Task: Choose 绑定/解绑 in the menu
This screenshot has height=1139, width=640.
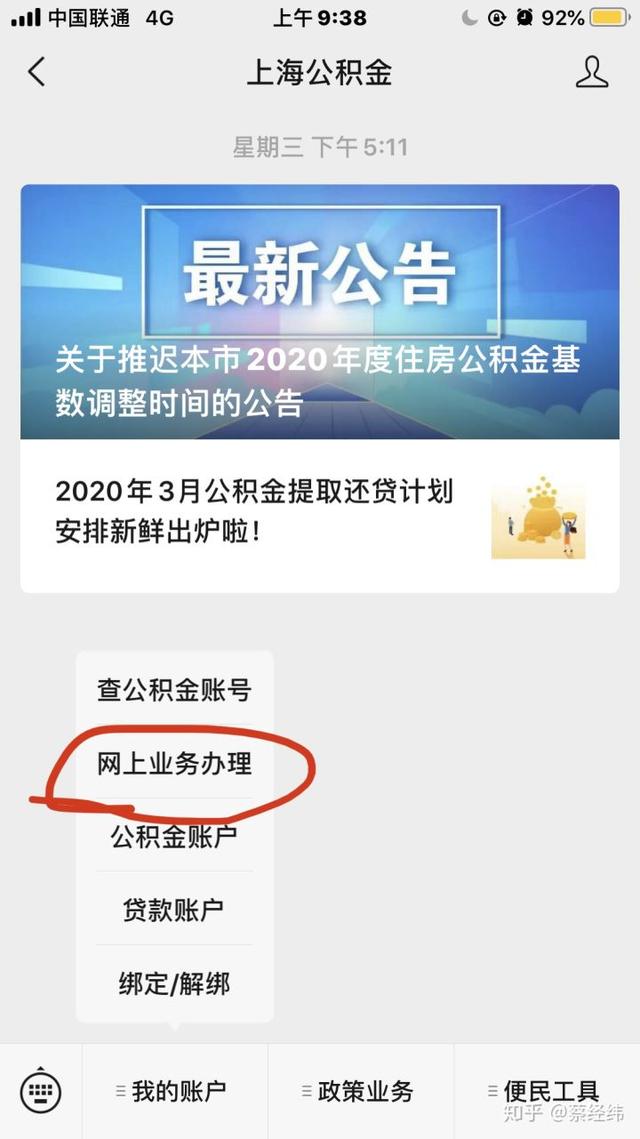Action: click(x=174, y=984)
